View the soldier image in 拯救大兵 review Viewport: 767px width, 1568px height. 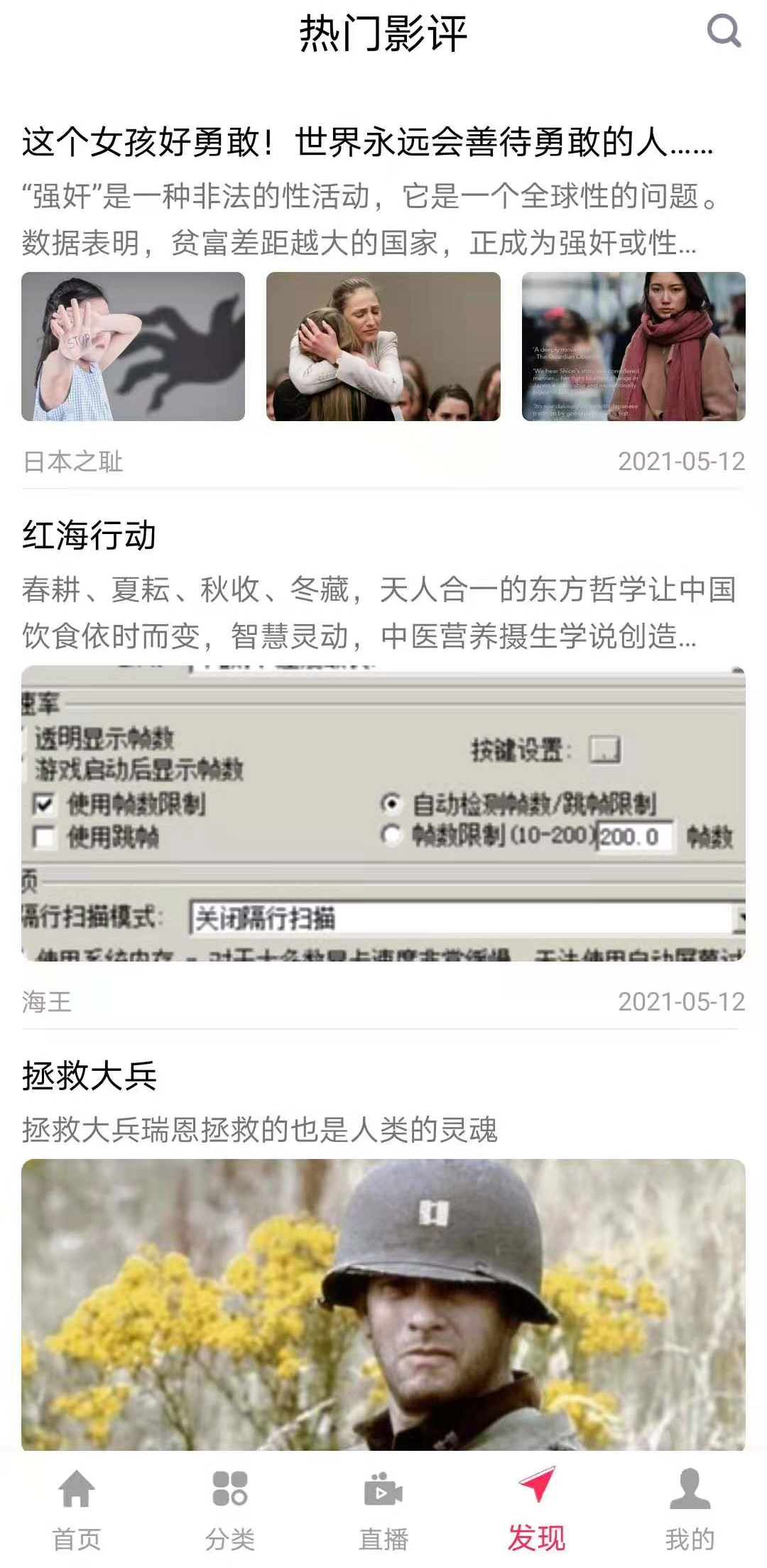coord(383,1304)
